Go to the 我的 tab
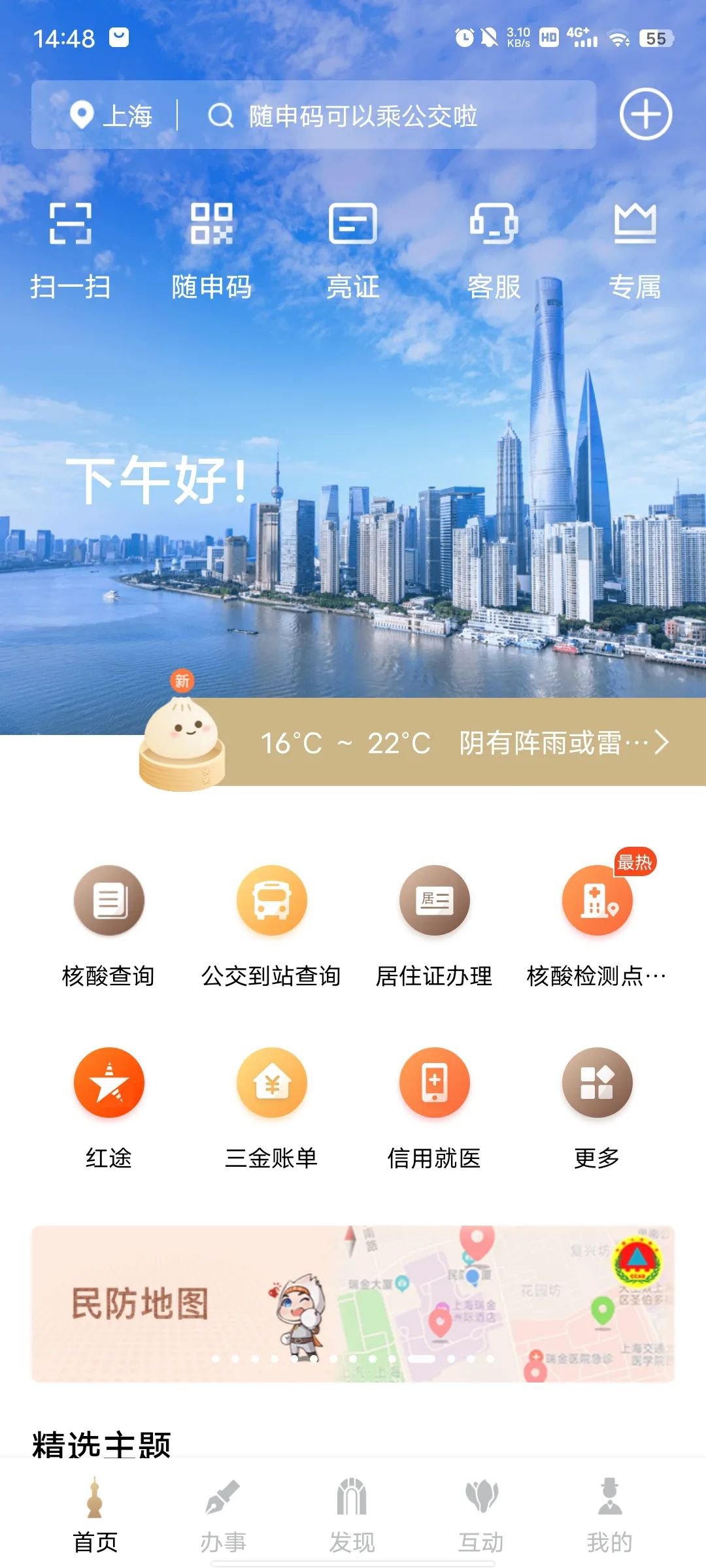 [609, 1514]
